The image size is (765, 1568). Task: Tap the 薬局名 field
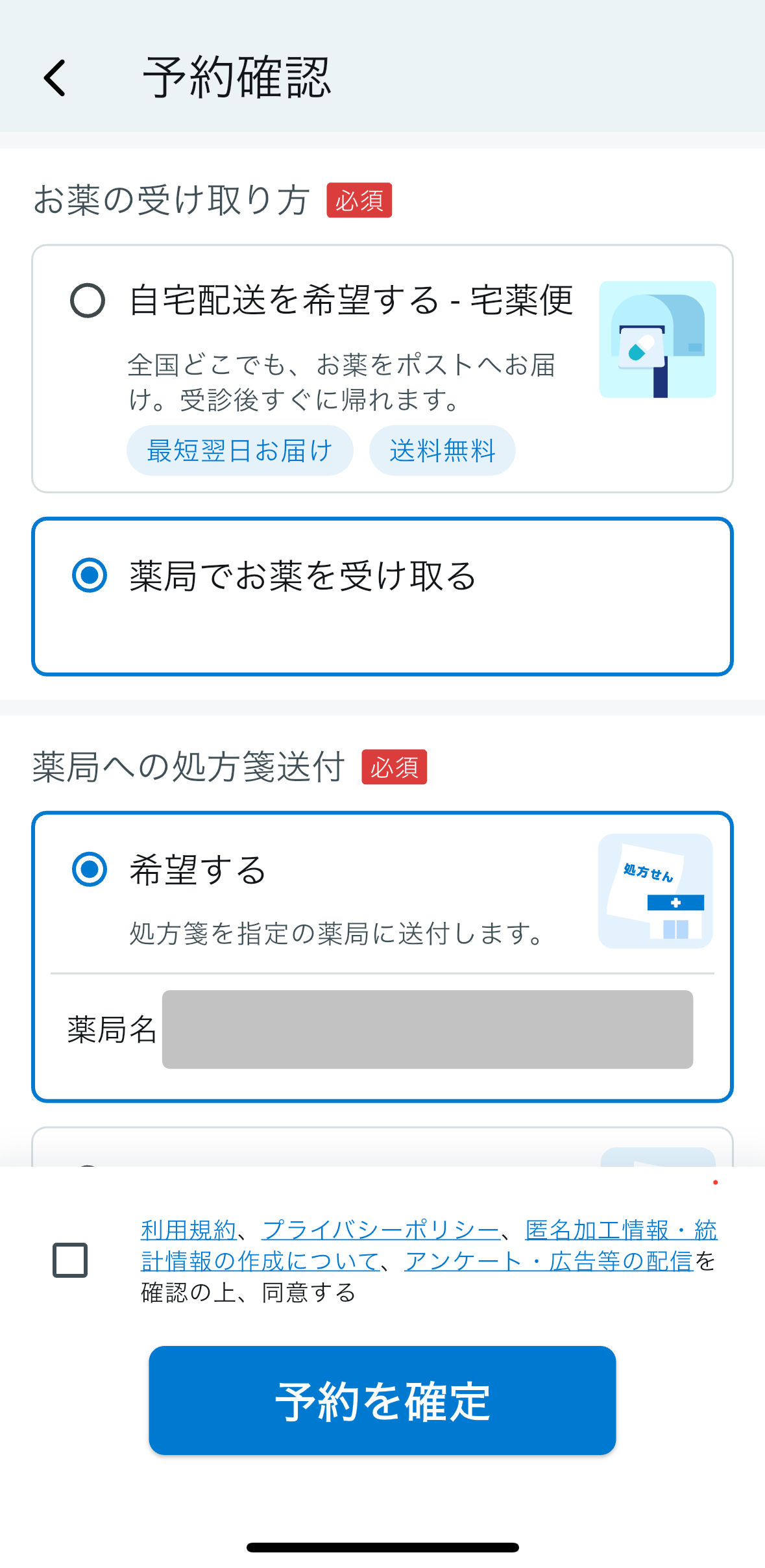coord(427,1029)
